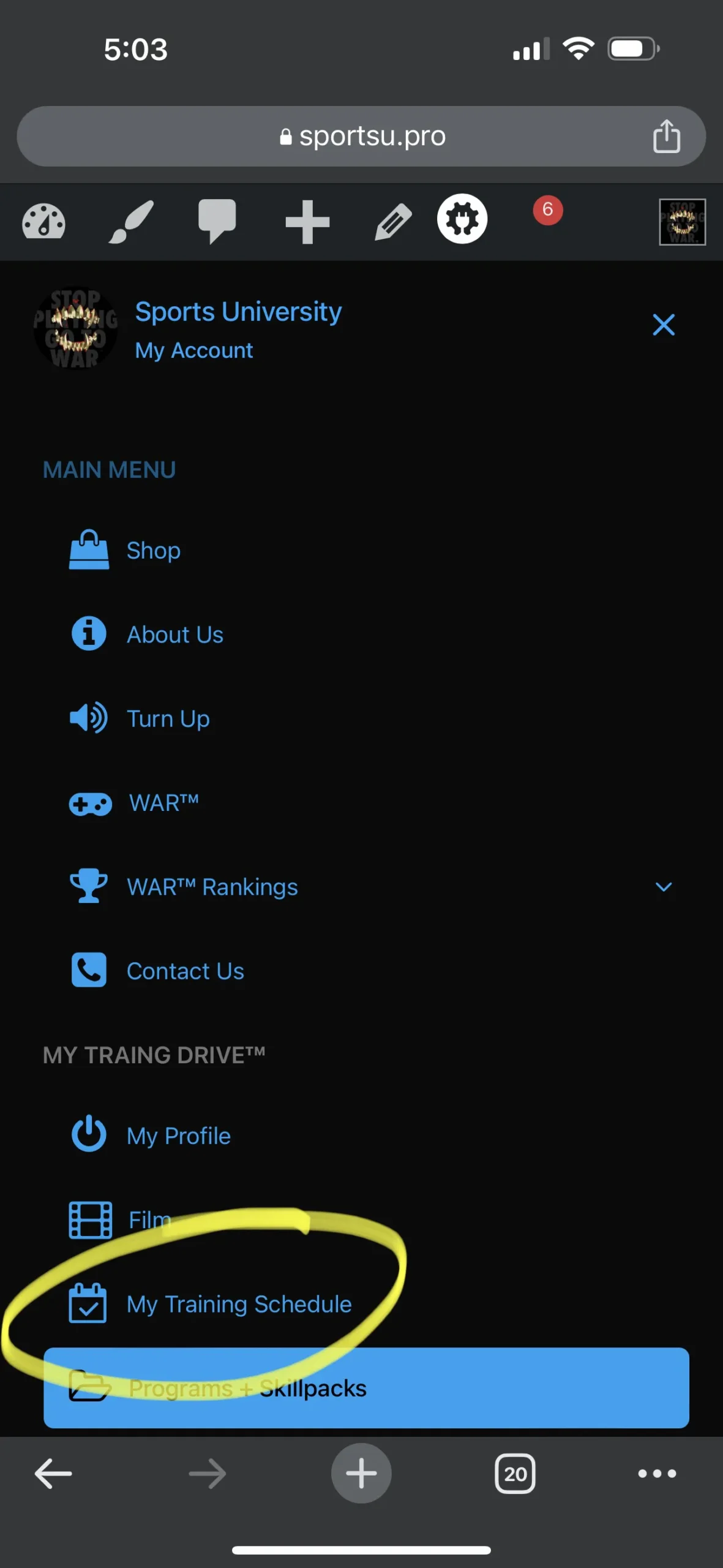This screenshot has width=723, height=1568.
Task: Open the customize brush icon
Action: (x=130, y=222)
